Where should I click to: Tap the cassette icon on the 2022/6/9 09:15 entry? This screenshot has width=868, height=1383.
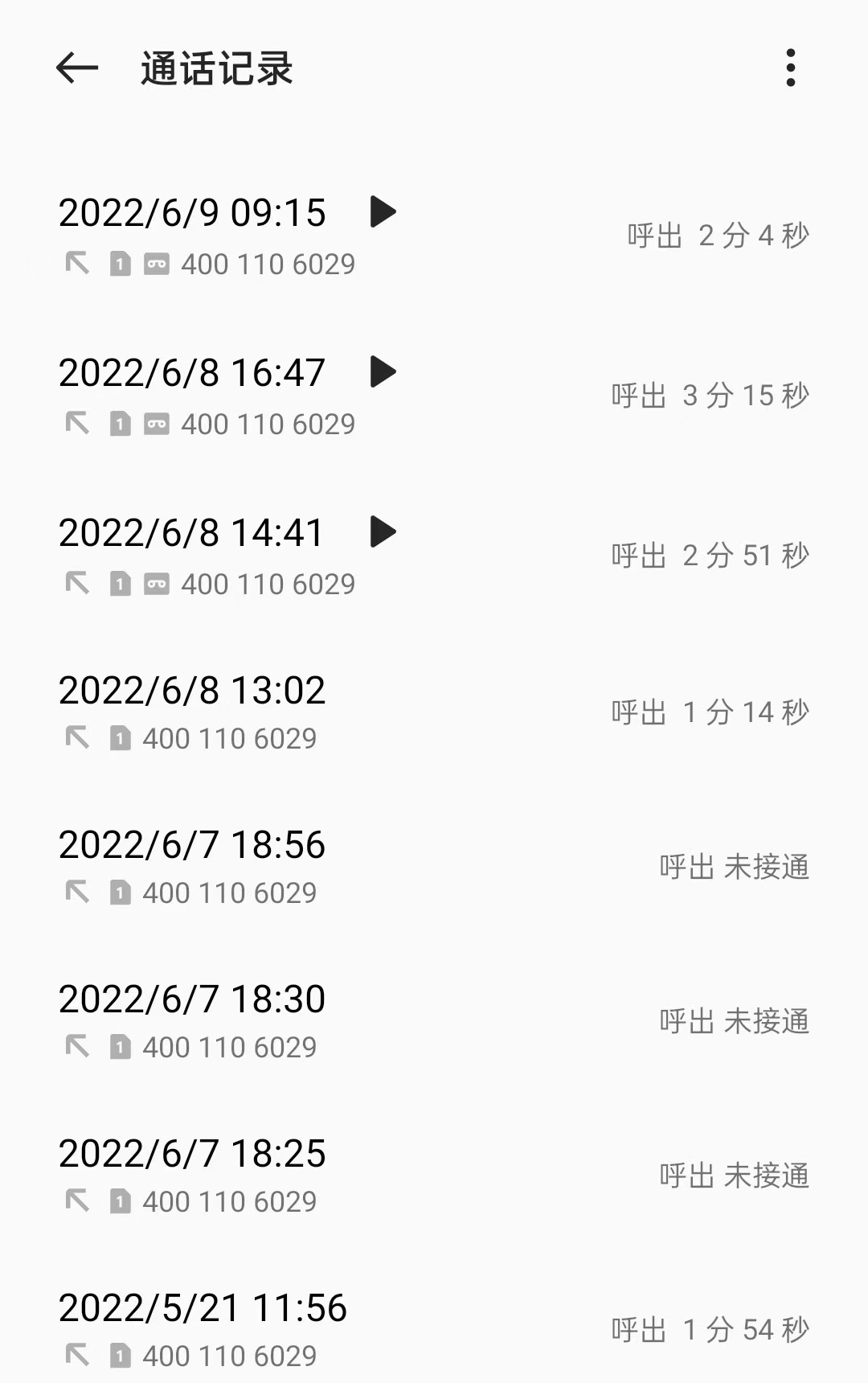click(158, 264)
